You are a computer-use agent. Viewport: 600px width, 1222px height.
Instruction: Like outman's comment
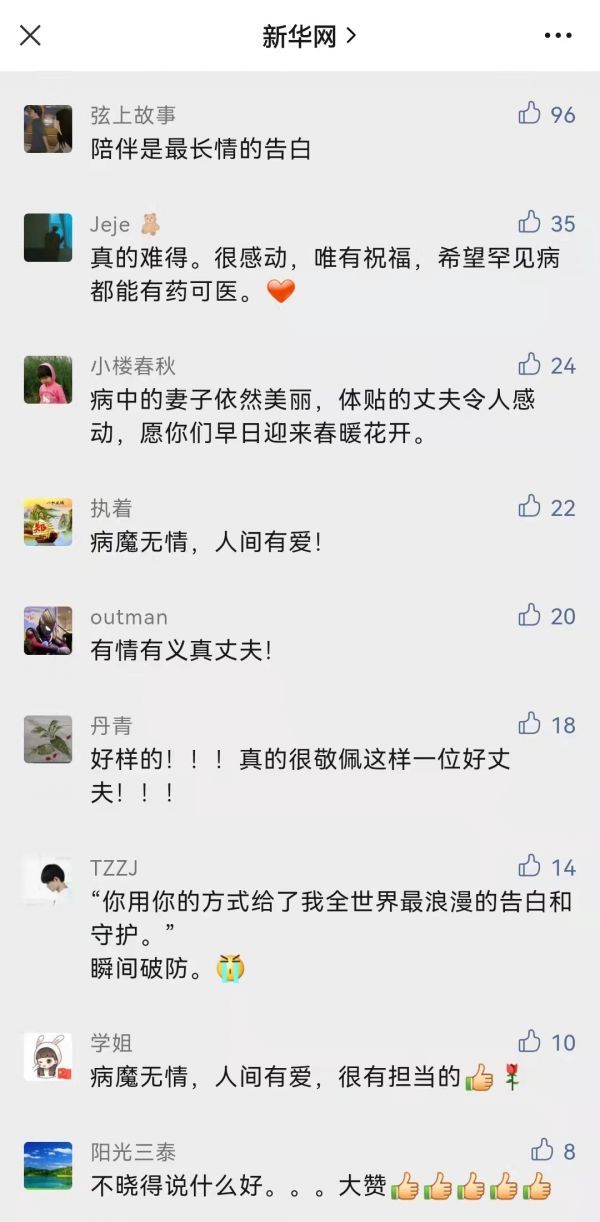coord(530,615)
